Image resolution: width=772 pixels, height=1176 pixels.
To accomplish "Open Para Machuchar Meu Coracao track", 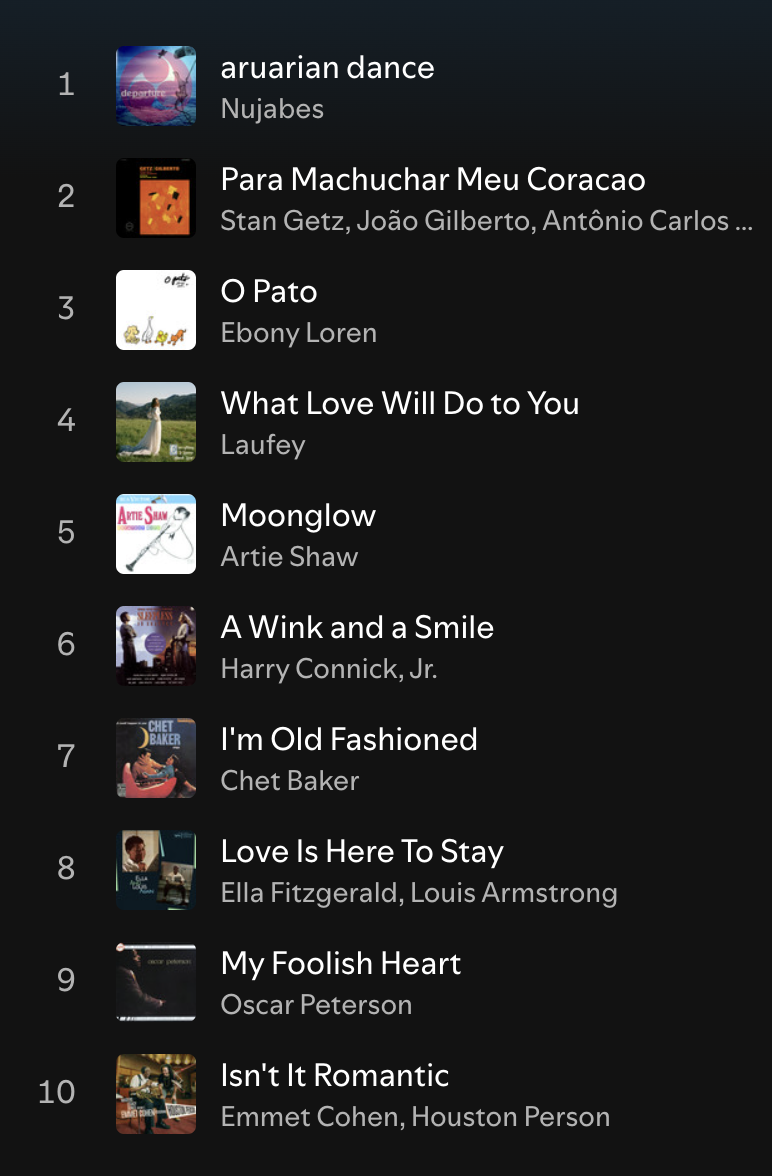I will (432, 180).
